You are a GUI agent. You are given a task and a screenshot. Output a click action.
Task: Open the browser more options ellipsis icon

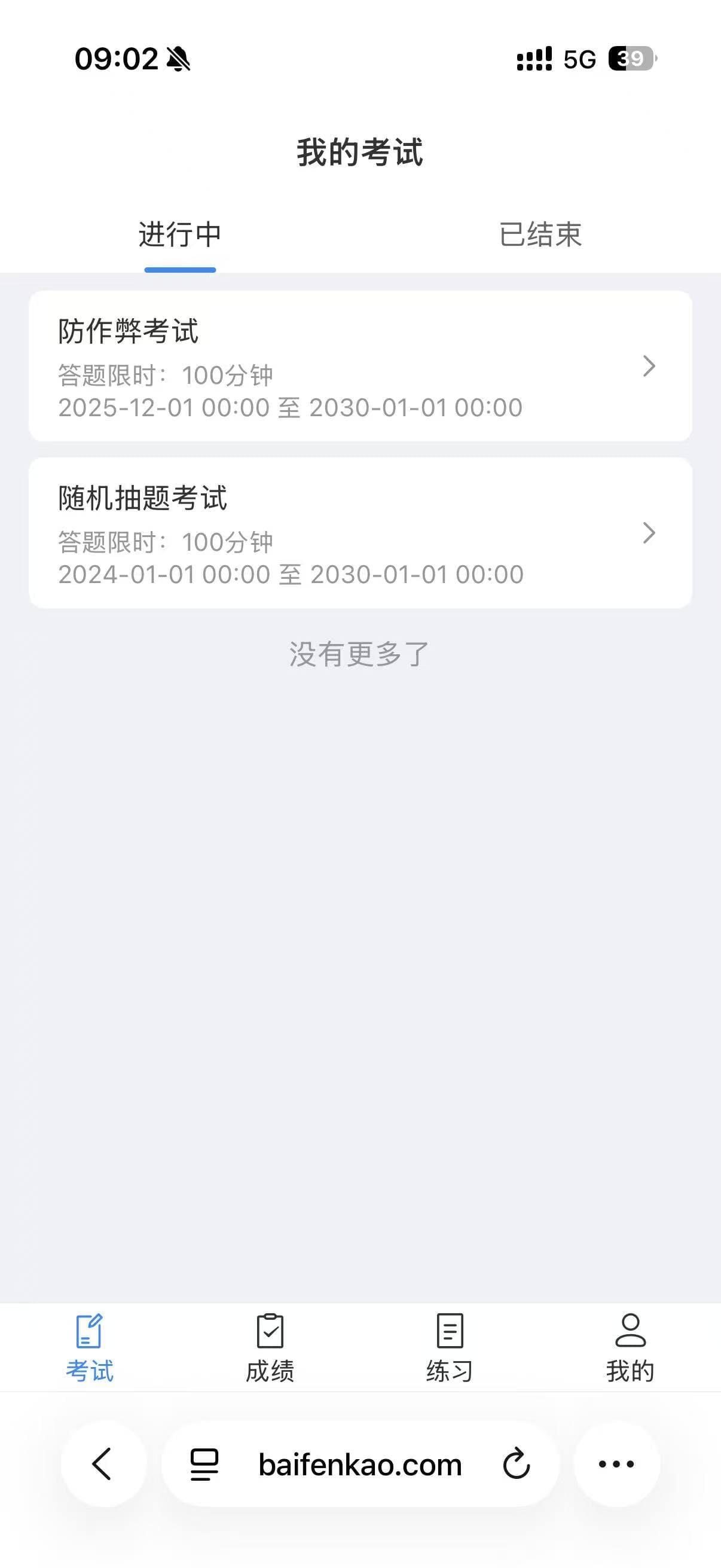click(x=616, y=1465)
